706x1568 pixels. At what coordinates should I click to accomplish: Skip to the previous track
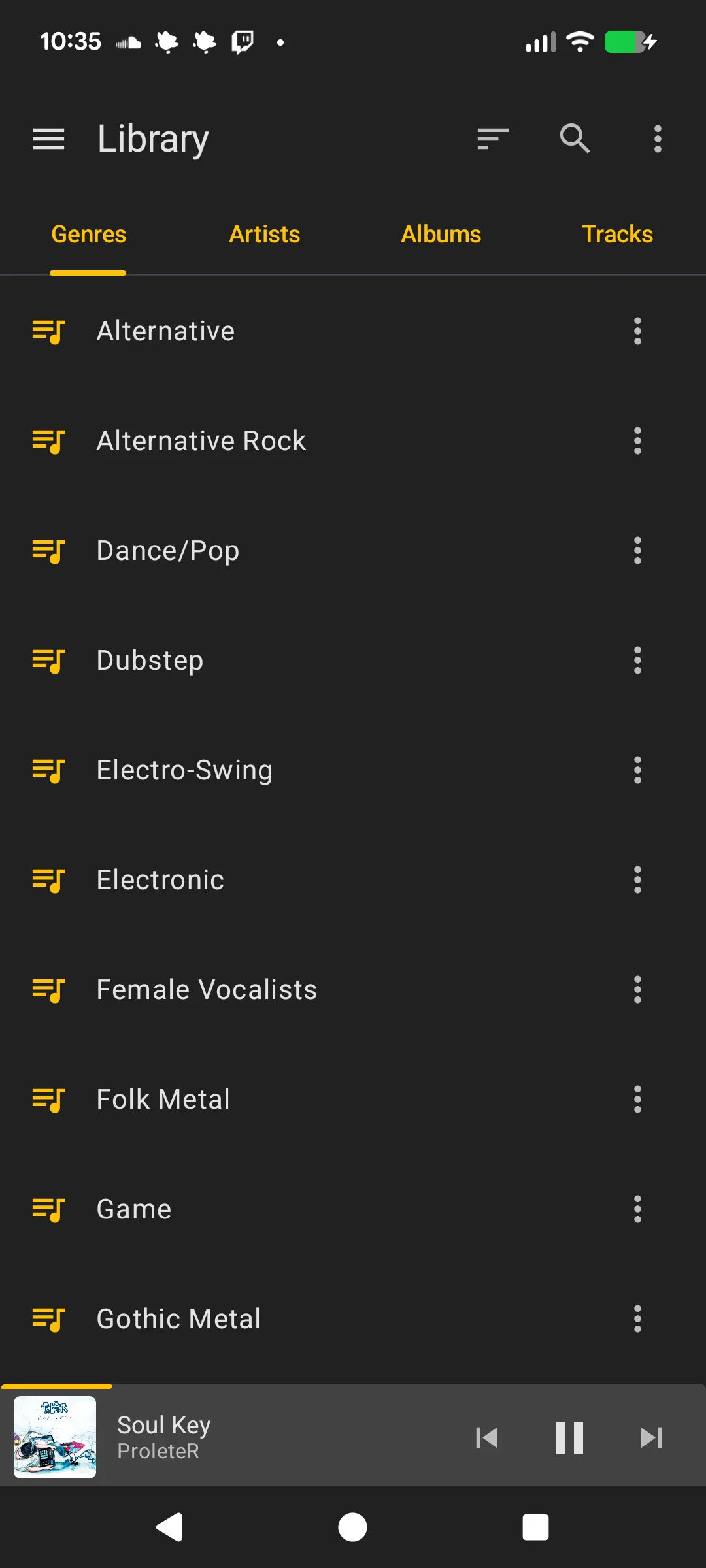[487, 1437]
